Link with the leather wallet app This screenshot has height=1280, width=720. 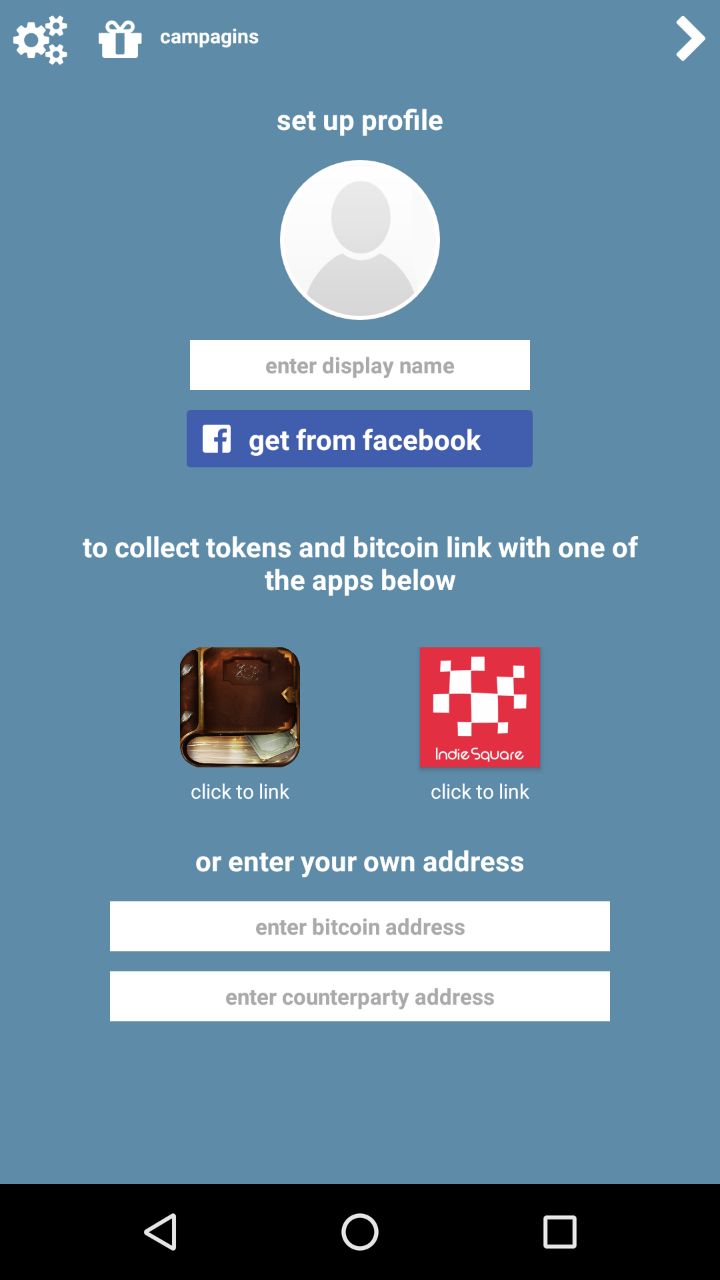point(240,707)
